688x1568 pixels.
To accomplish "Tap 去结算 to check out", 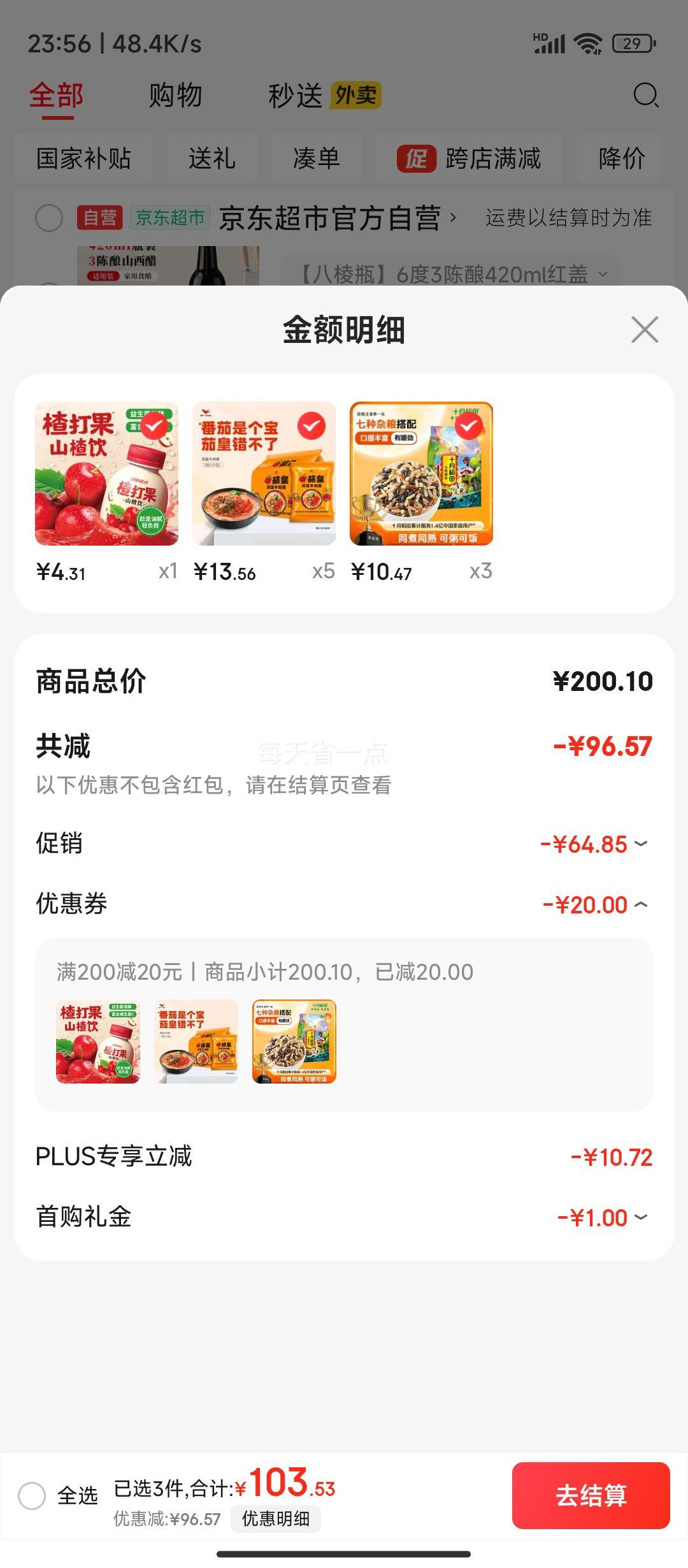I will point(591,1495).
